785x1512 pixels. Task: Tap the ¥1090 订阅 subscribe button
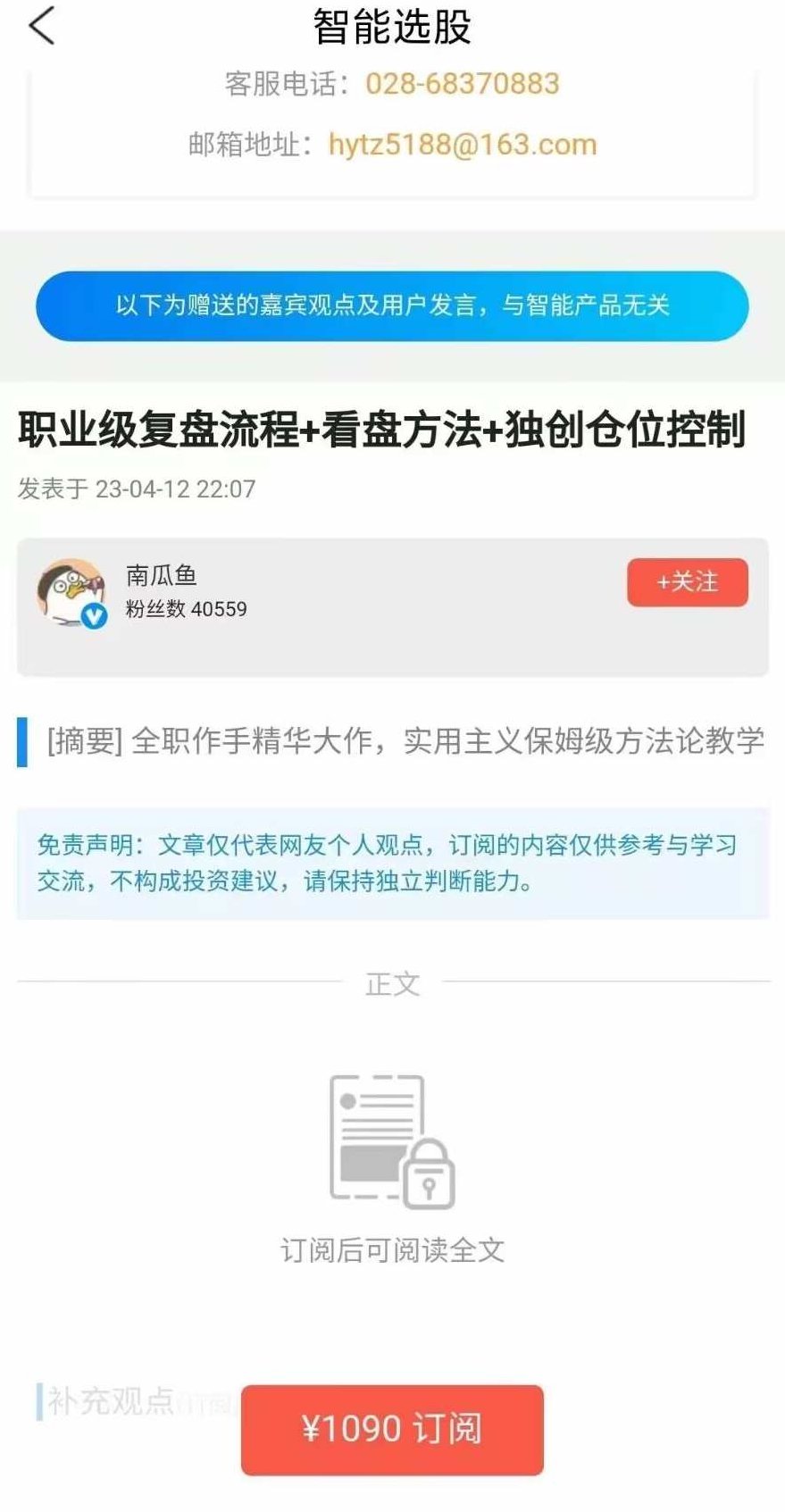pyautogui.click(x=392, y=1429)
